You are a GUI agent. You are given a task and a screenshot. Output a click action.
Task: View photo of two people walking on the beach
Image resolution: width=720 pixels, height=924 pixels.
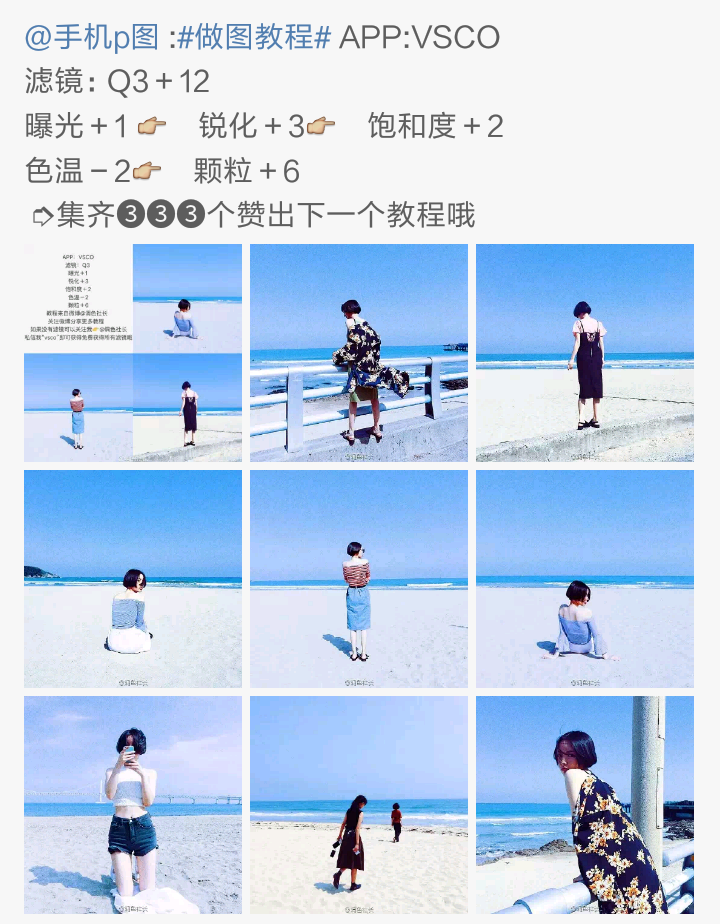(359, 804)
